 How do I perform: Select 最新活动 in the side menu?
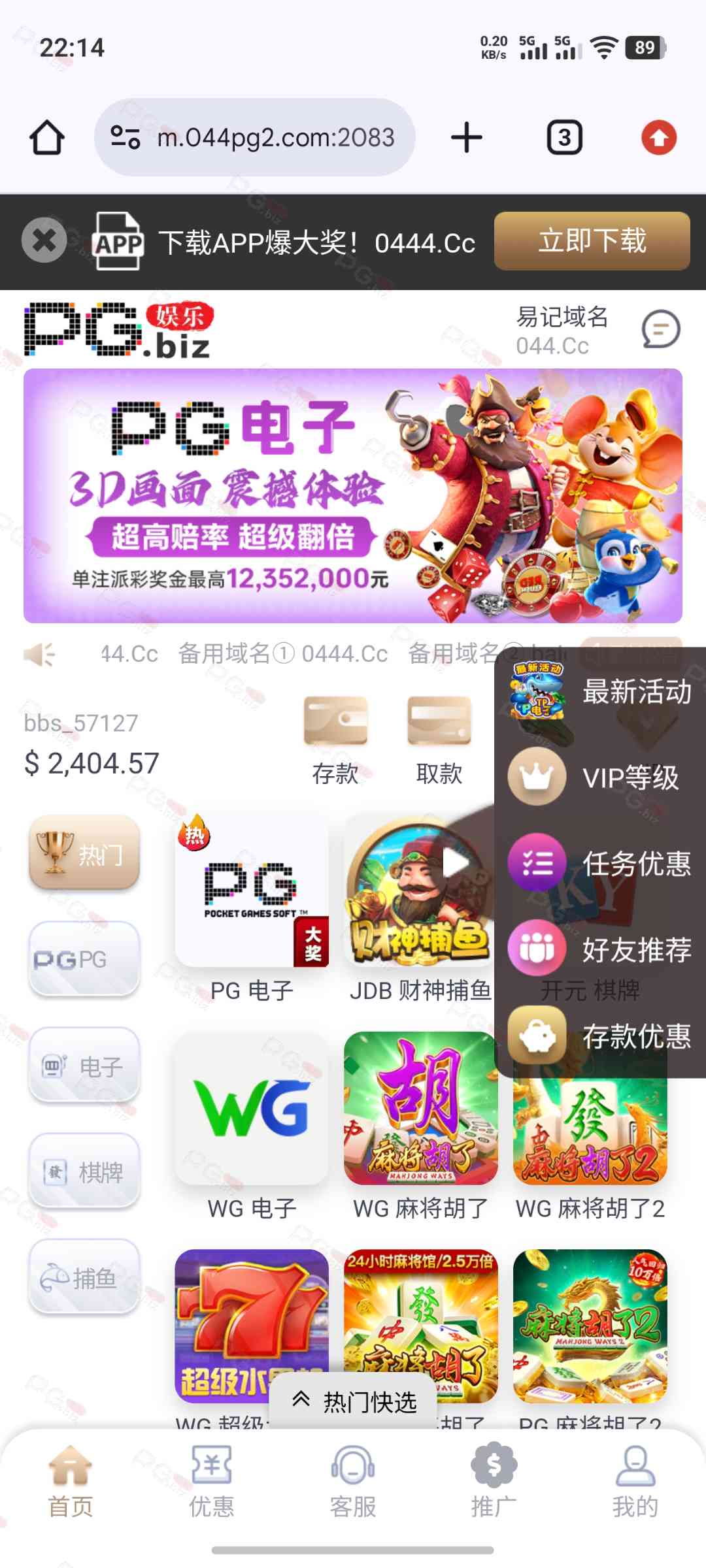coord(601,691)
